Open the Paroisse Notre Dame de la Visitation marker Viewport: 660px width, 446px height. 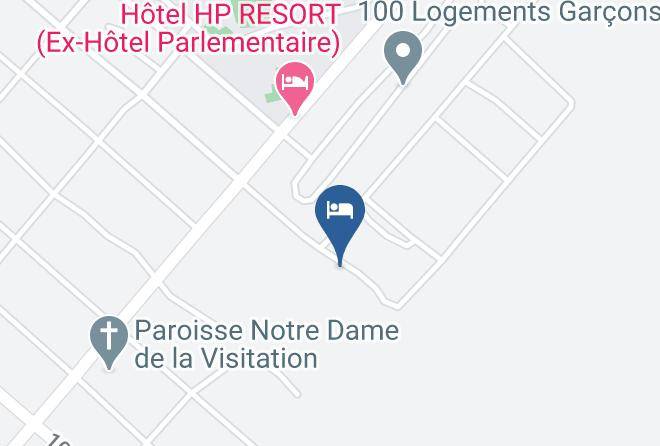tap(109, 337)
